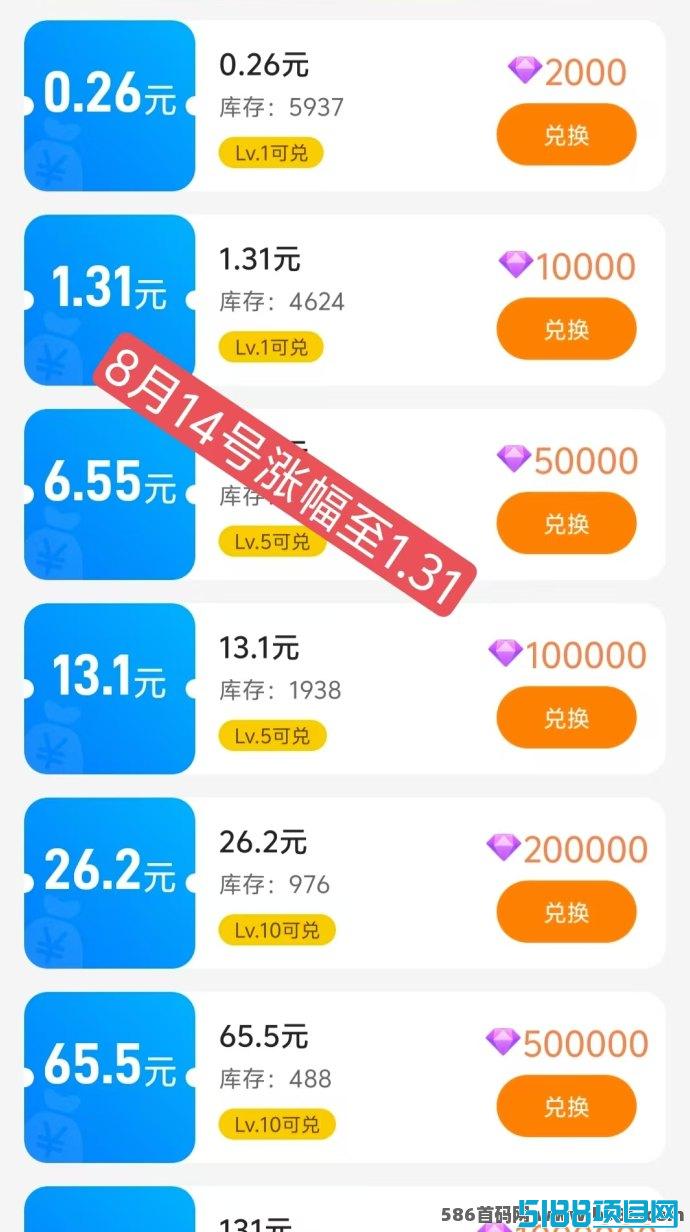The image size is (690, 1232).
Task: Tap 兑换 for the 0.26元 reward
Action: point(566,135)
